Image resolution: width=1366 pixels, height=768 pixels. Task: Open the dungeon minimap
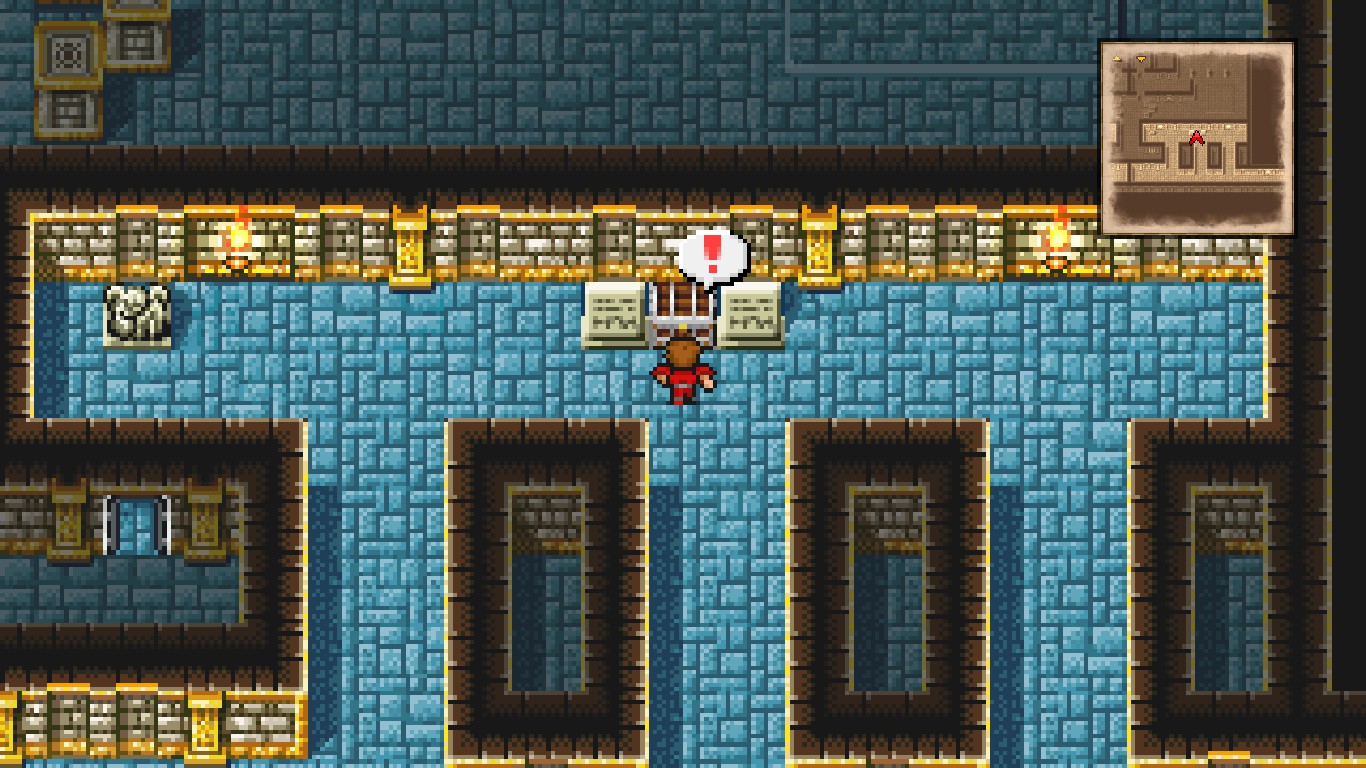tap(1197, 138)
